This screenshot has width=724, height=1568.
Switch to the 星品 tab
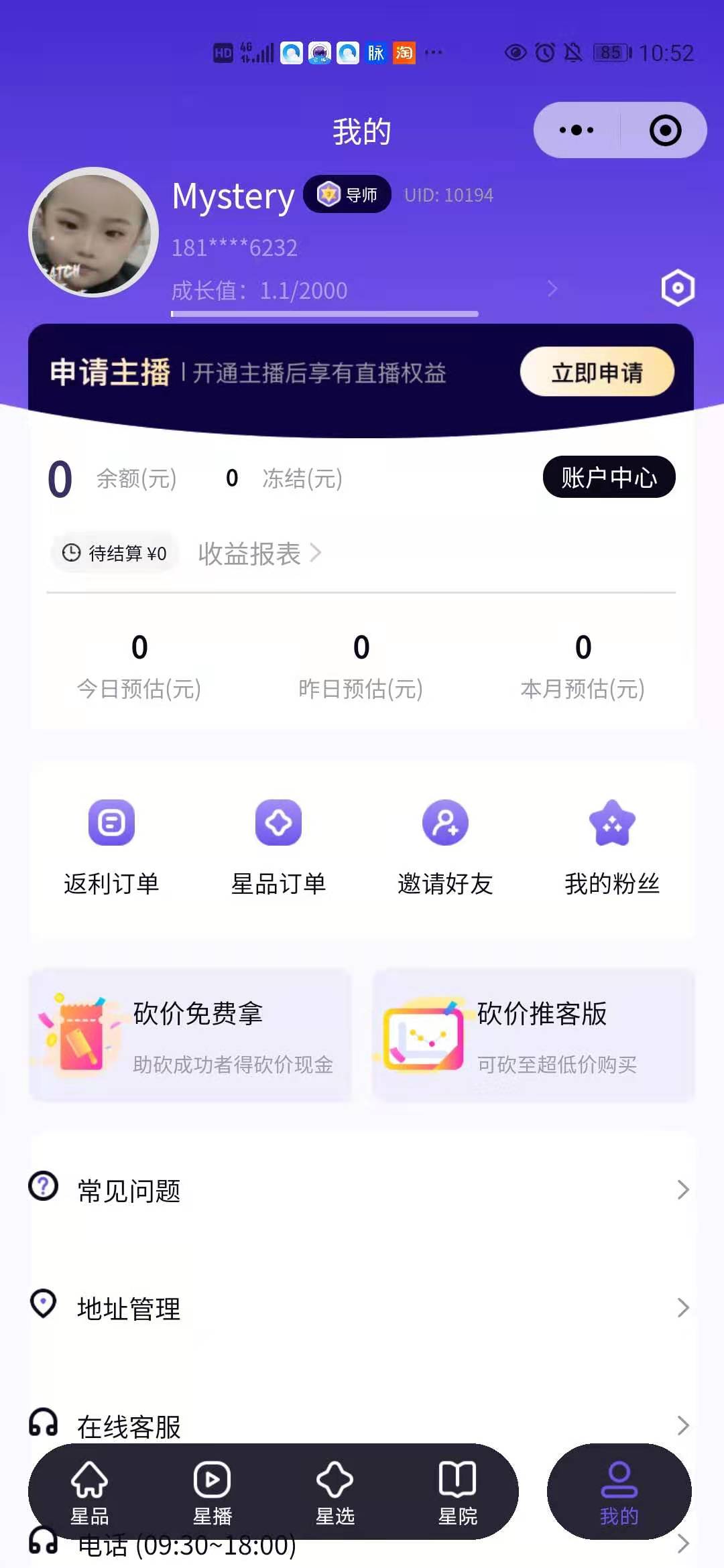89,1492
